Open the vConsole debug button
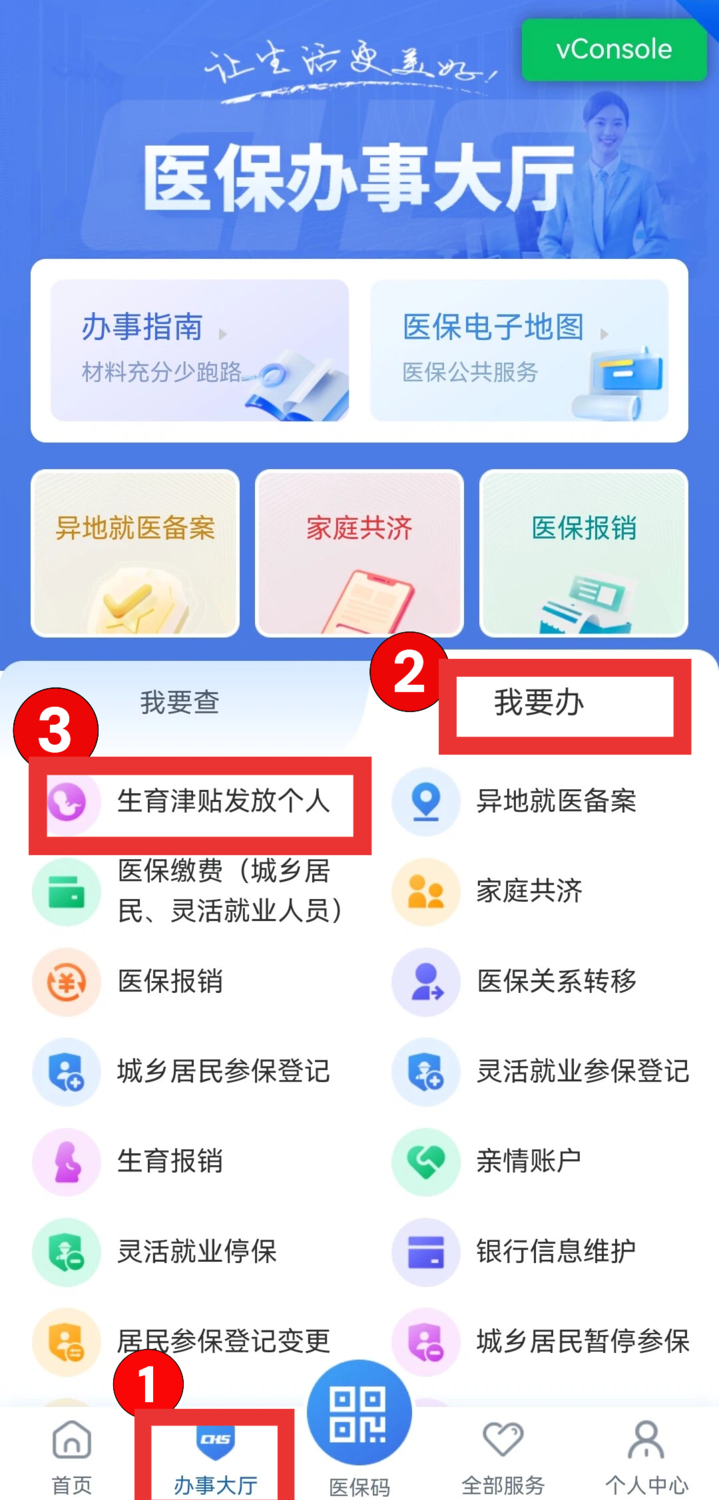Image resolution: width=719 pixels, height=1500 pixels. tap(614, 49)
